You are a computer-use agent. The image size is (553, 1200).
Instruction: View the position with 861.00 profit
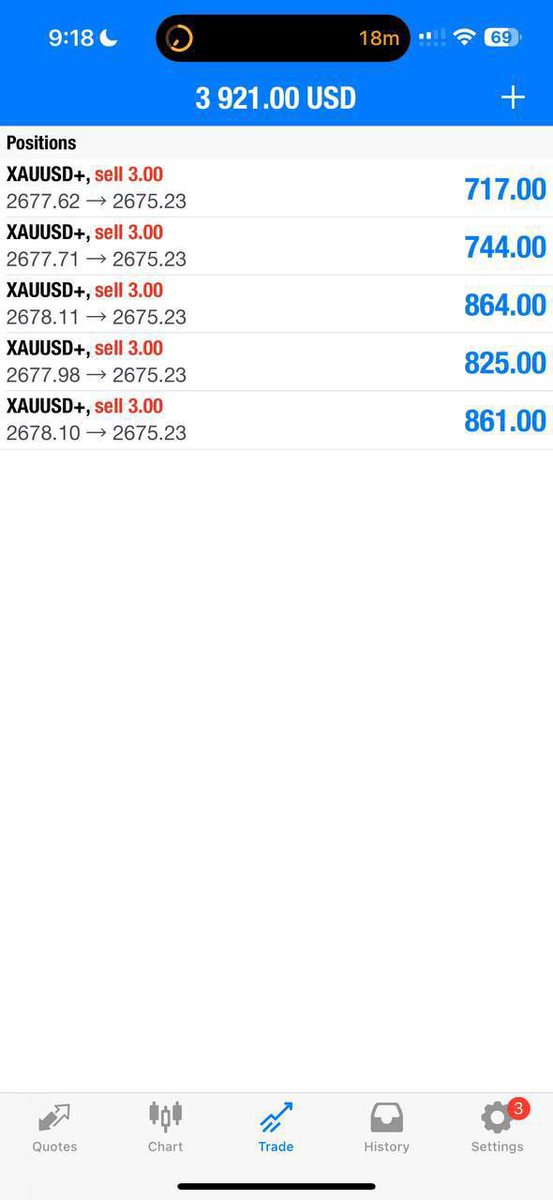276,420
